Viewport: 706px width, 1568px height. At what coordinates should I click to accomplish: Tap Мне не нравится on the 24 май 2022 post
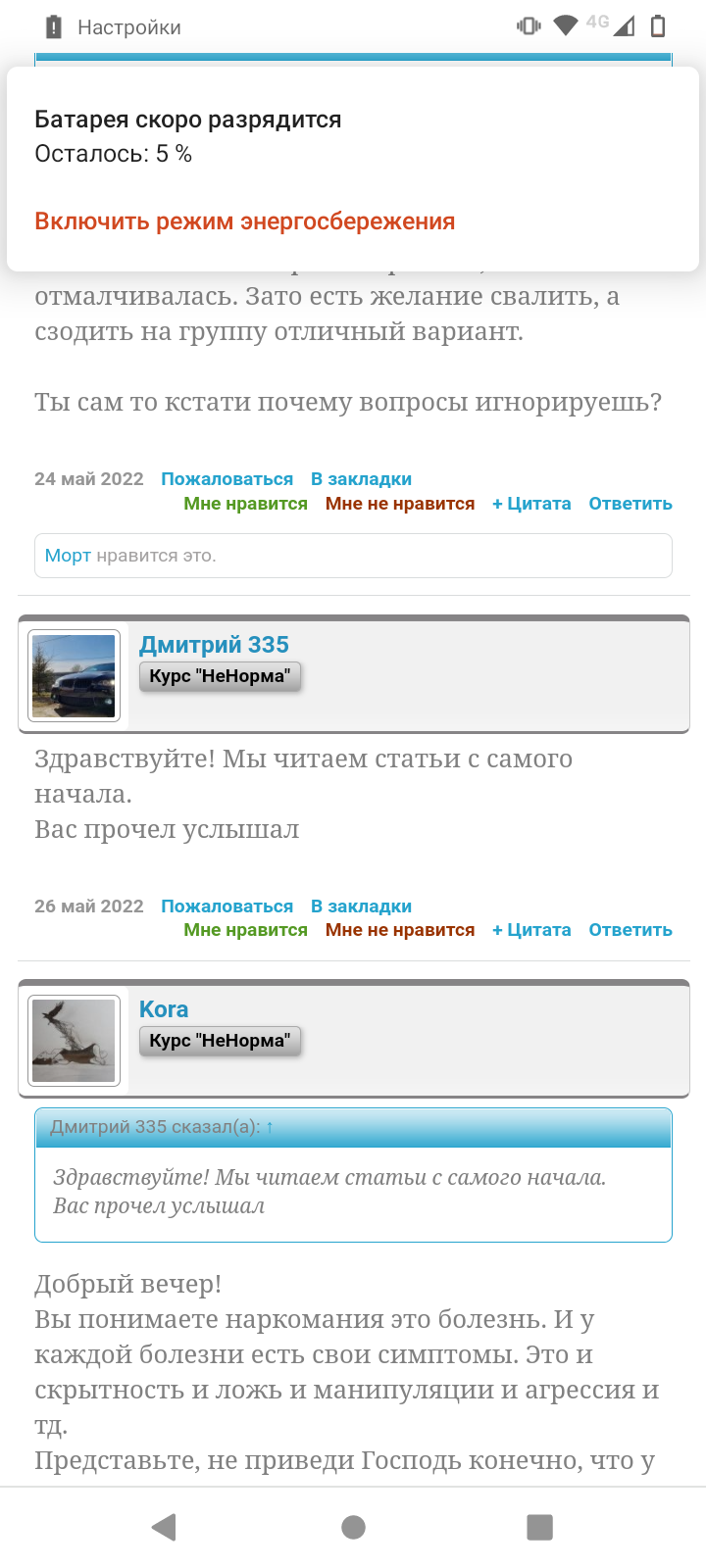[400, 504]
